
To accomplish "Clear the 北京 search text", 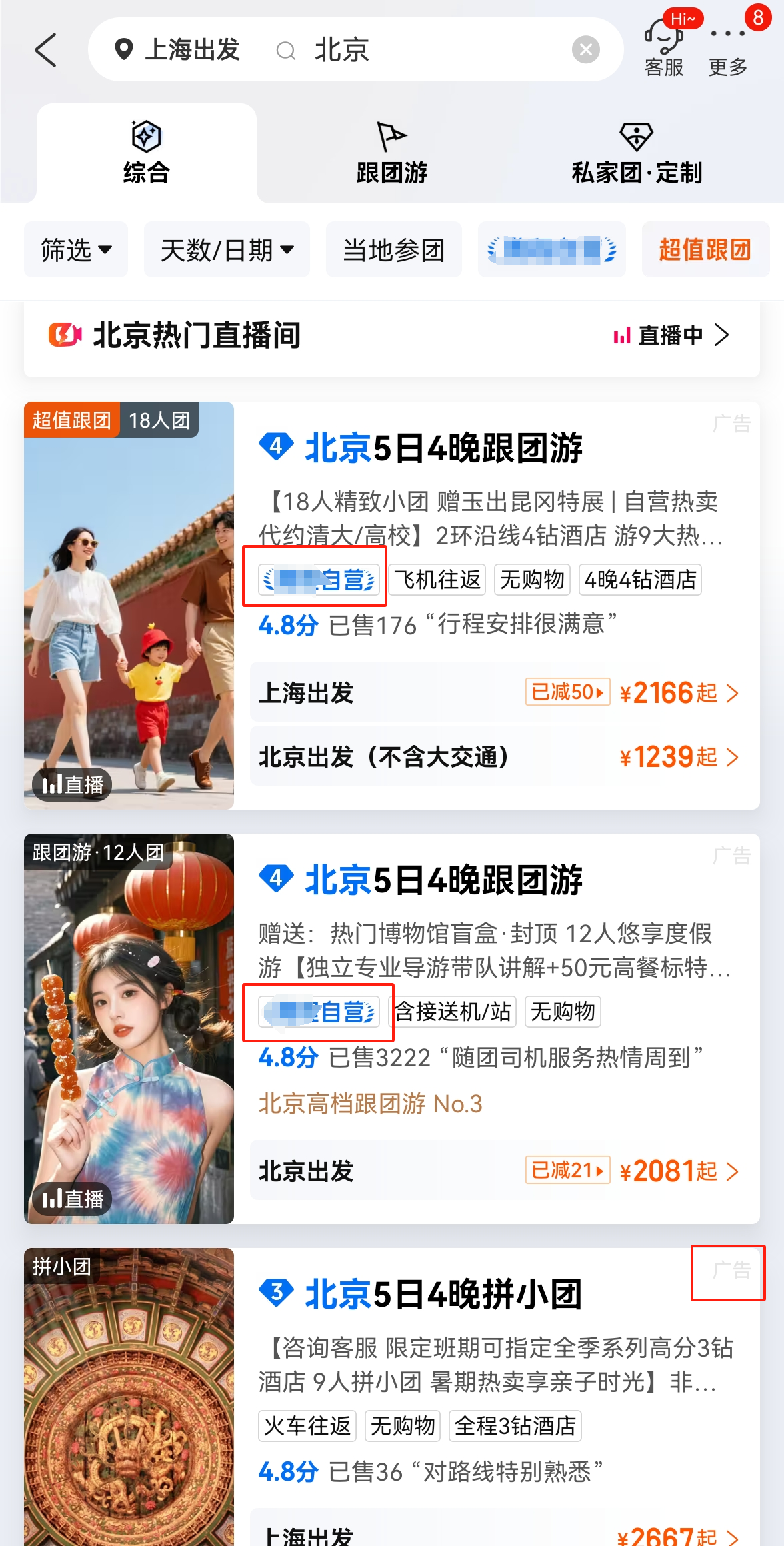I will (x=585, y=50).
